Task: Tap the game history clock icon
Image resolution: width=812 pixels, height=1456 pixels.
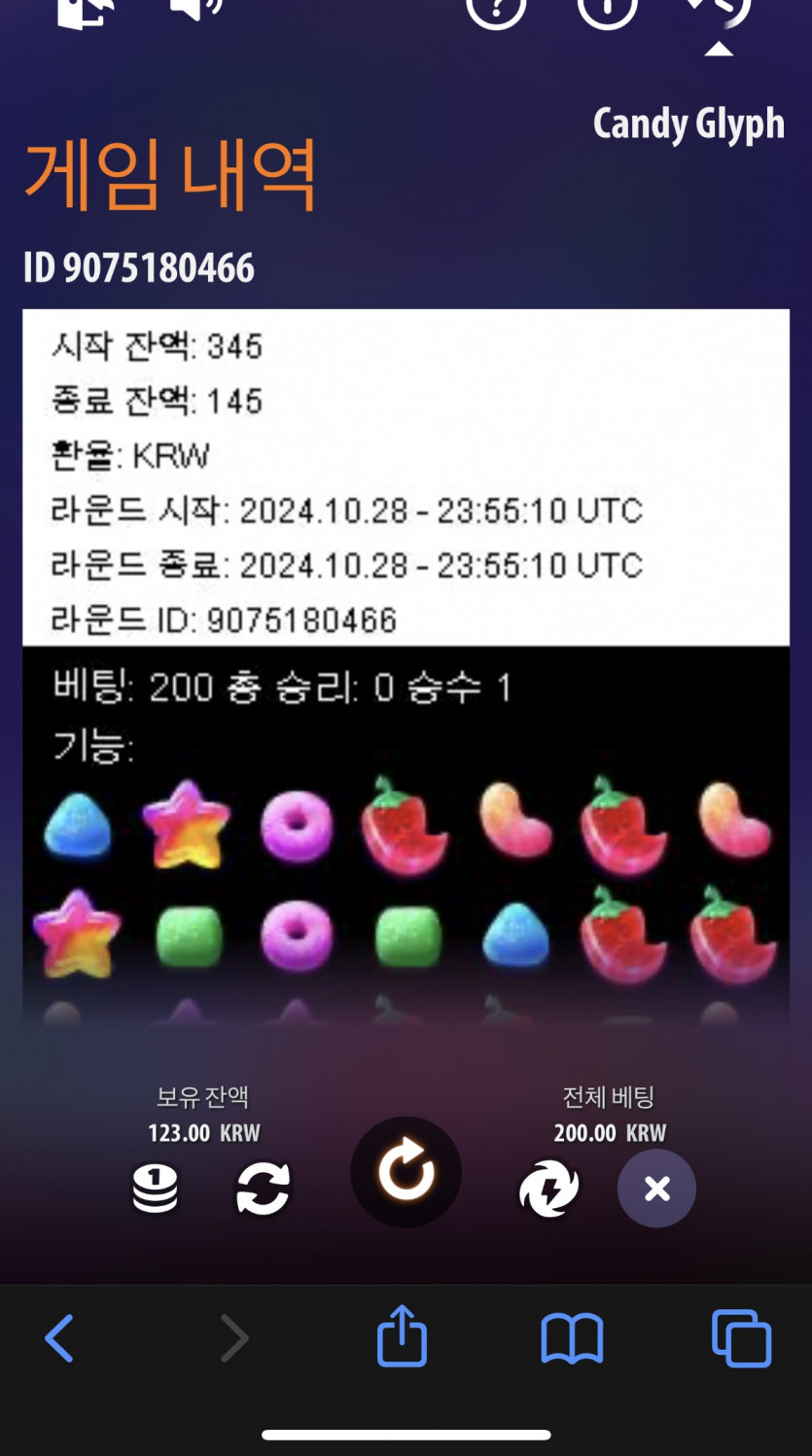Action: coord(719,12)
